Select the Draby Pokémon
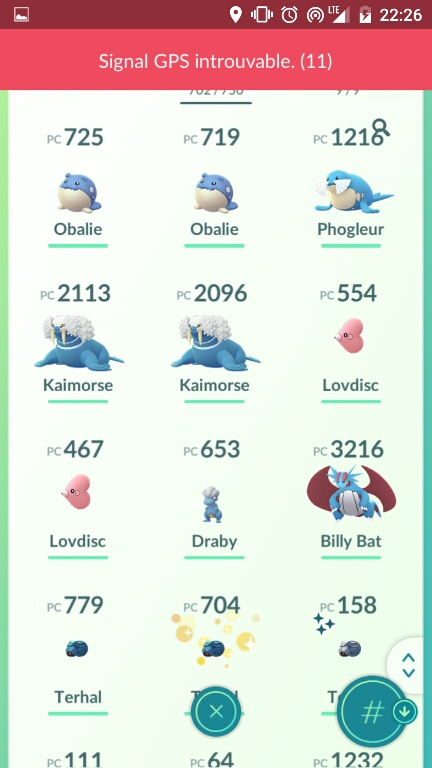 [214, 499]
